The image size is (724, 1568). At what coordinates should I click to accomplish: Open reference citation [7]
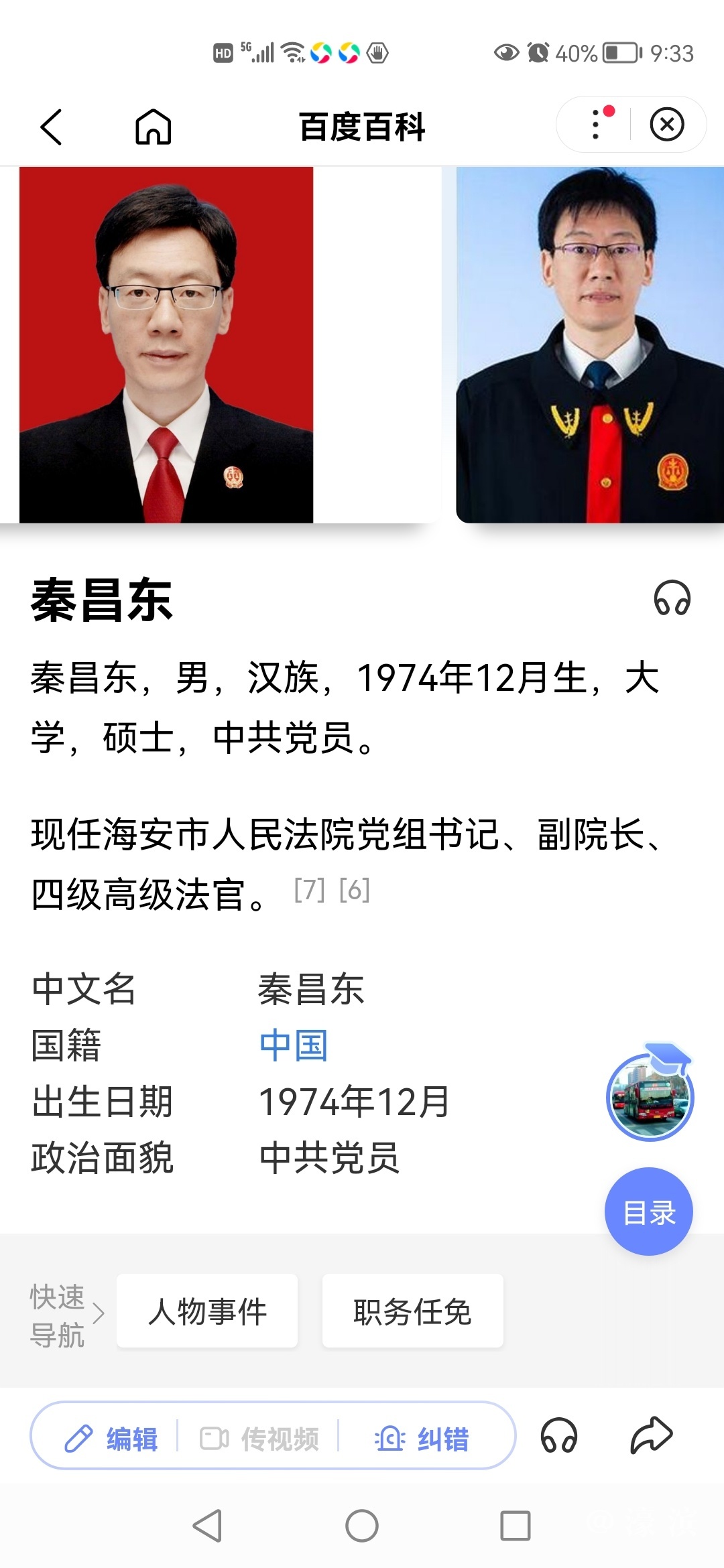pyautogui.click(x=309, y=890)
